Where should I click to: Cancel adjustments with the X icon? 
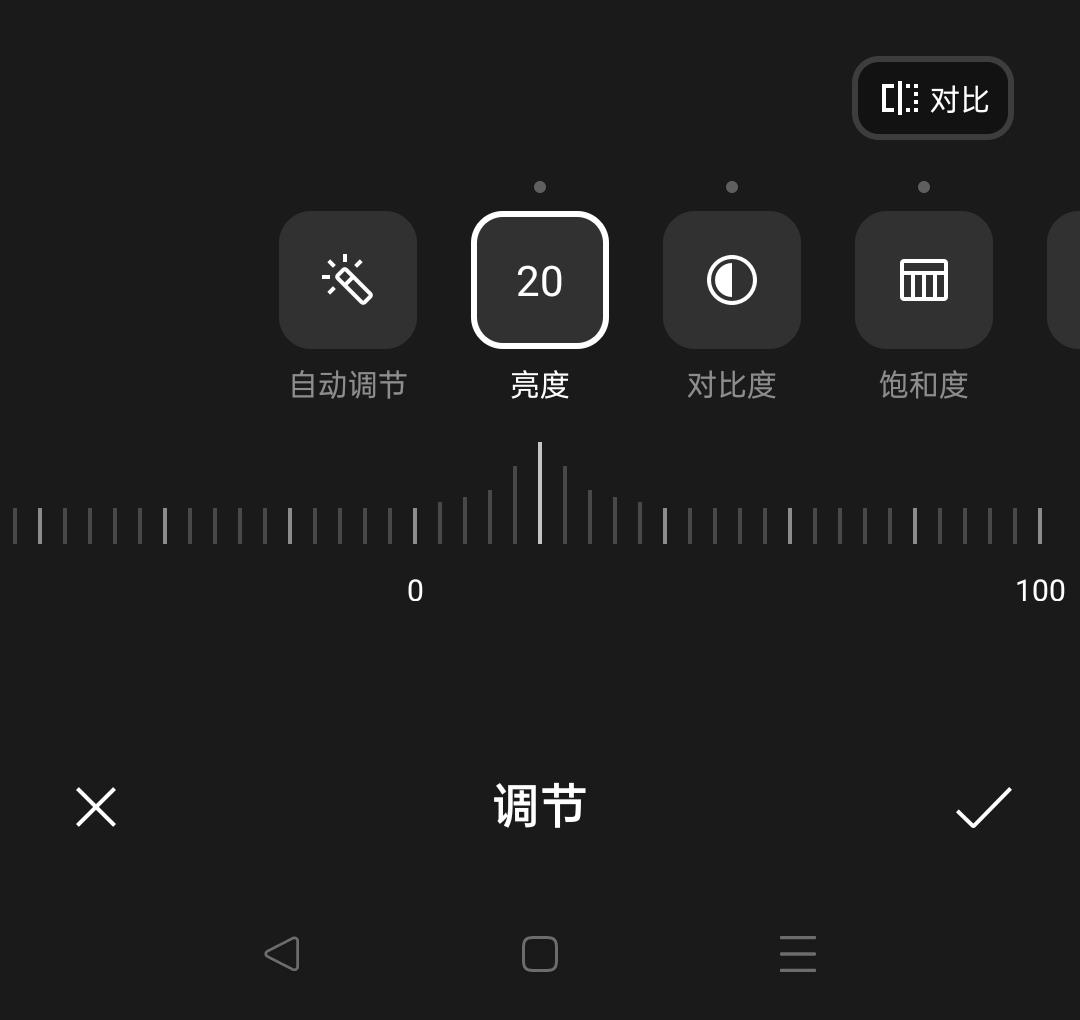[96, 807]
